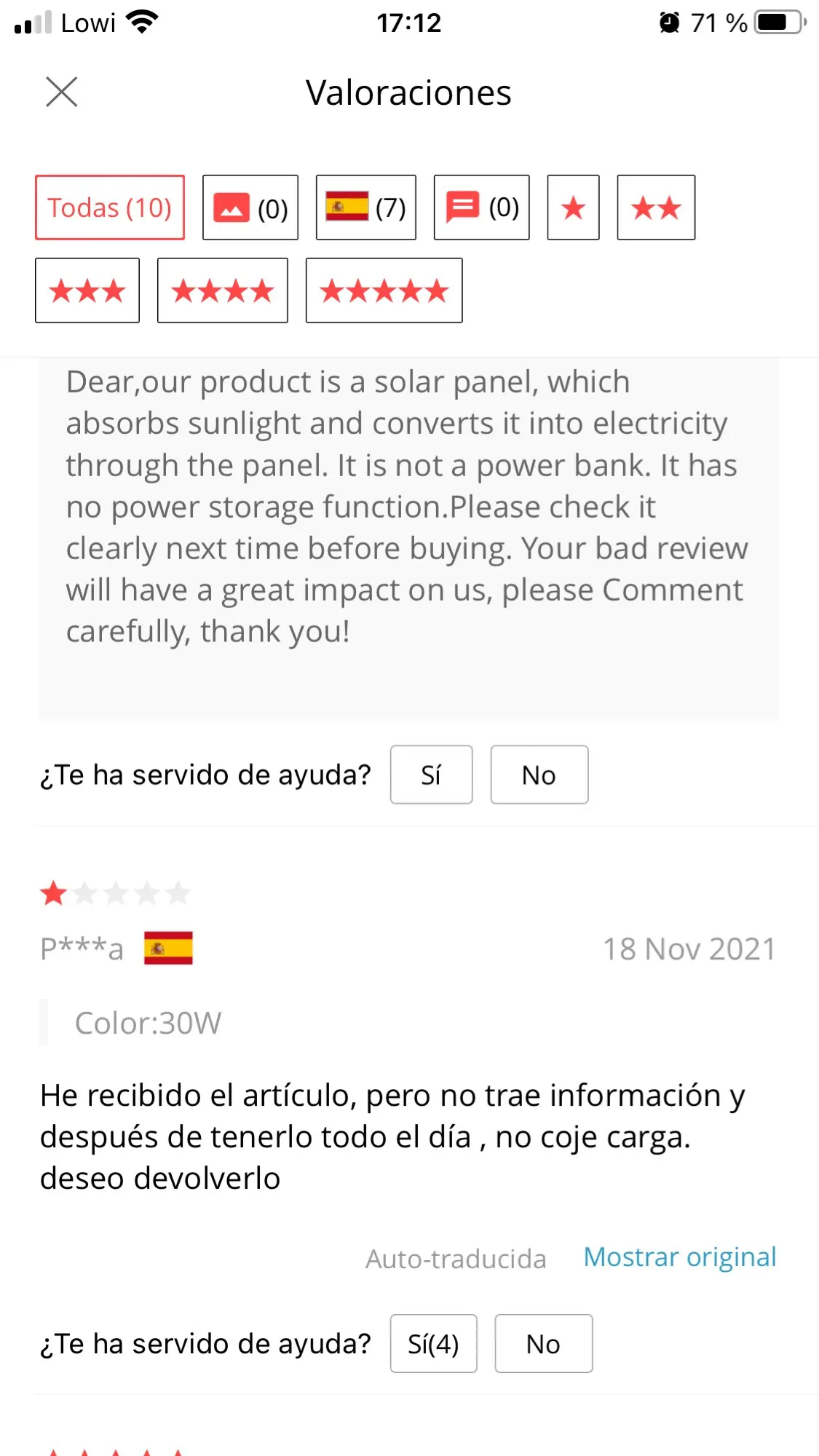Show only five-star reviews
The height and width of the screenshot is (1456, 819).
tap(384, 290)
